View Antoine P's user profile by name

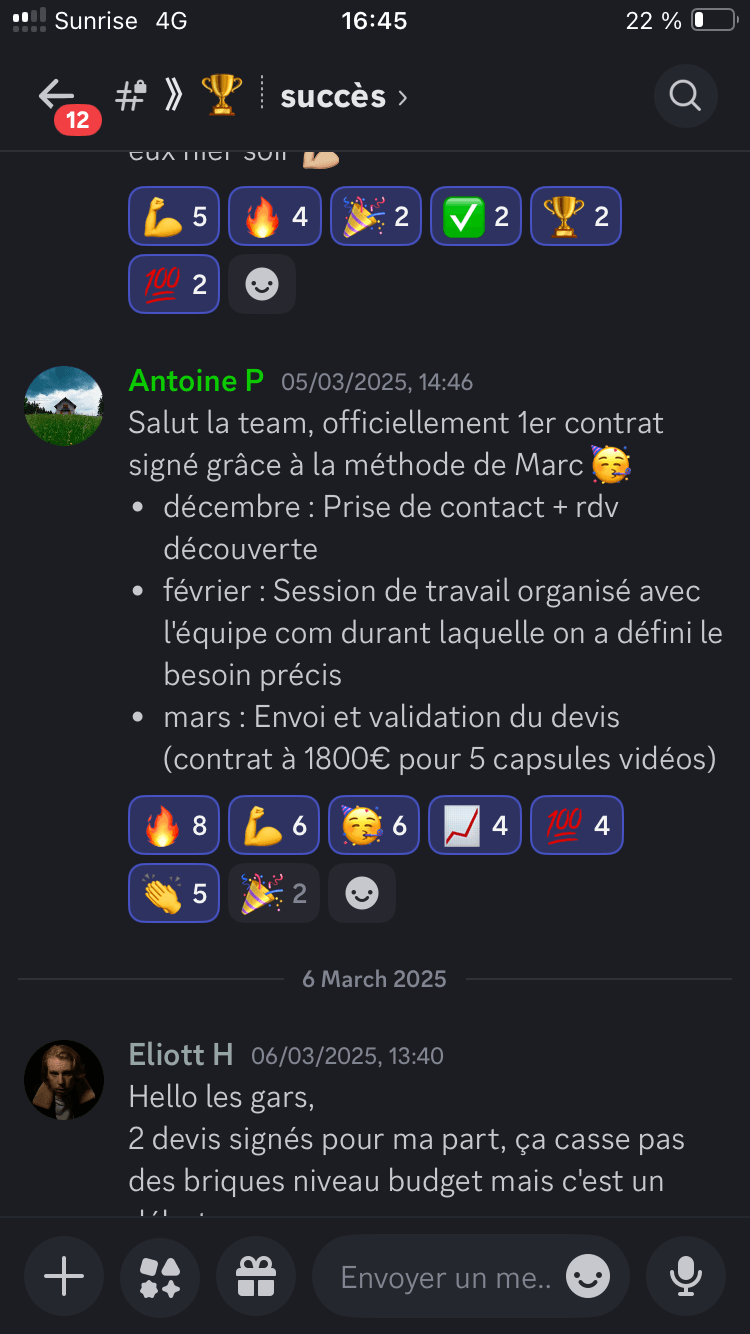pyautogui.click(x=196, y=381)
